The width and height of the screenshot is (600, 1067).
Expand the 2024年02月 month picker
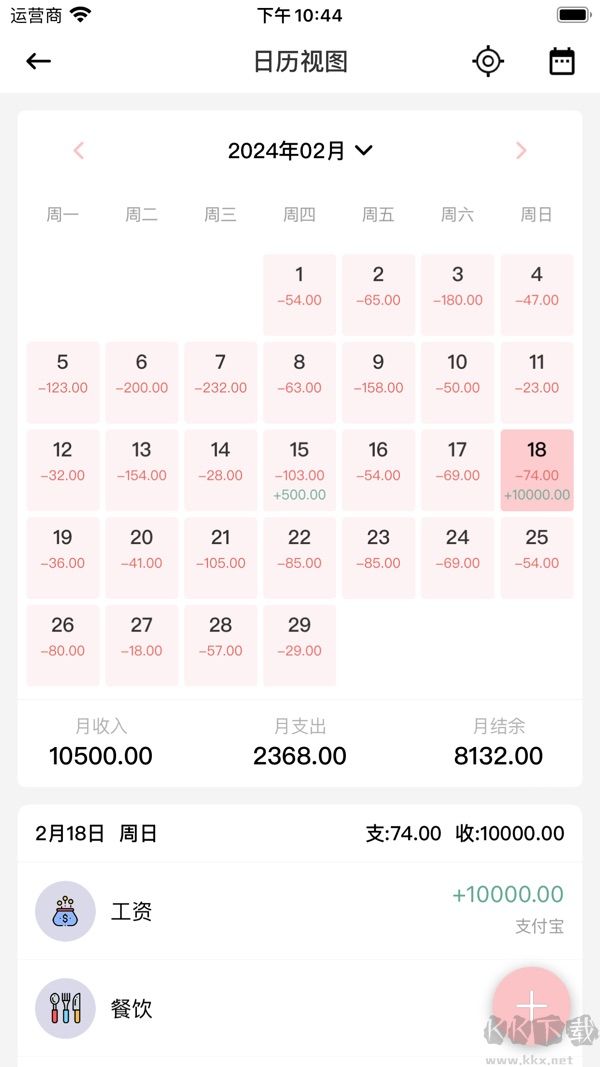point(300,151)
